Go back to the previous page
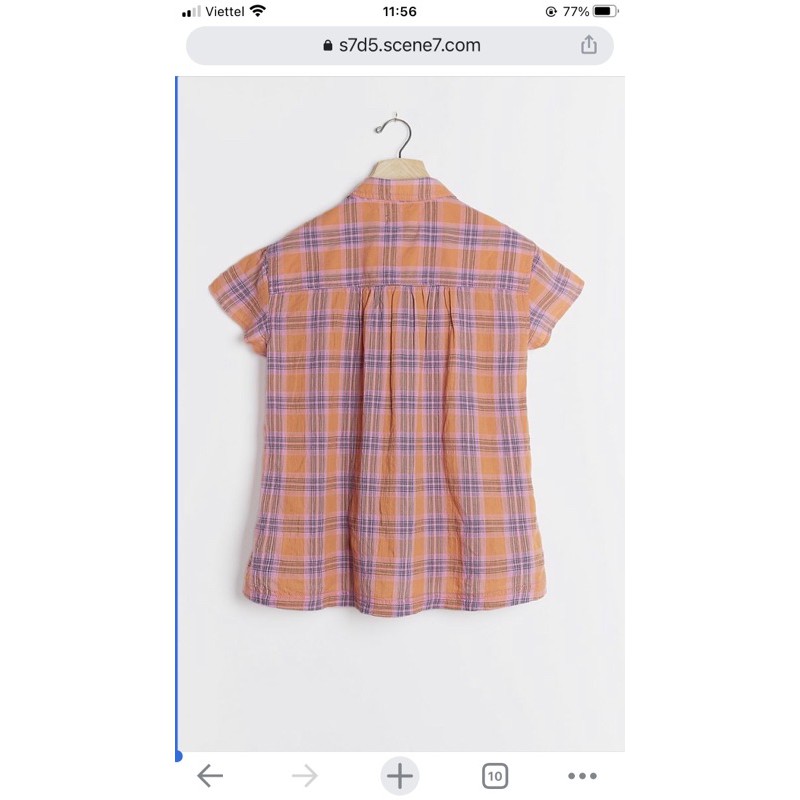The width and height of the screenshot is (800, 800). (210, 776)
